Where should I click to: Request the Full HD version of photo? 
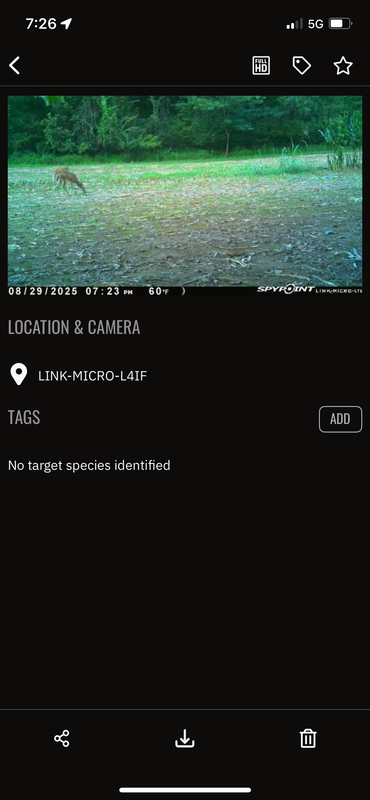pyautogui.click(x=261, y=66)
